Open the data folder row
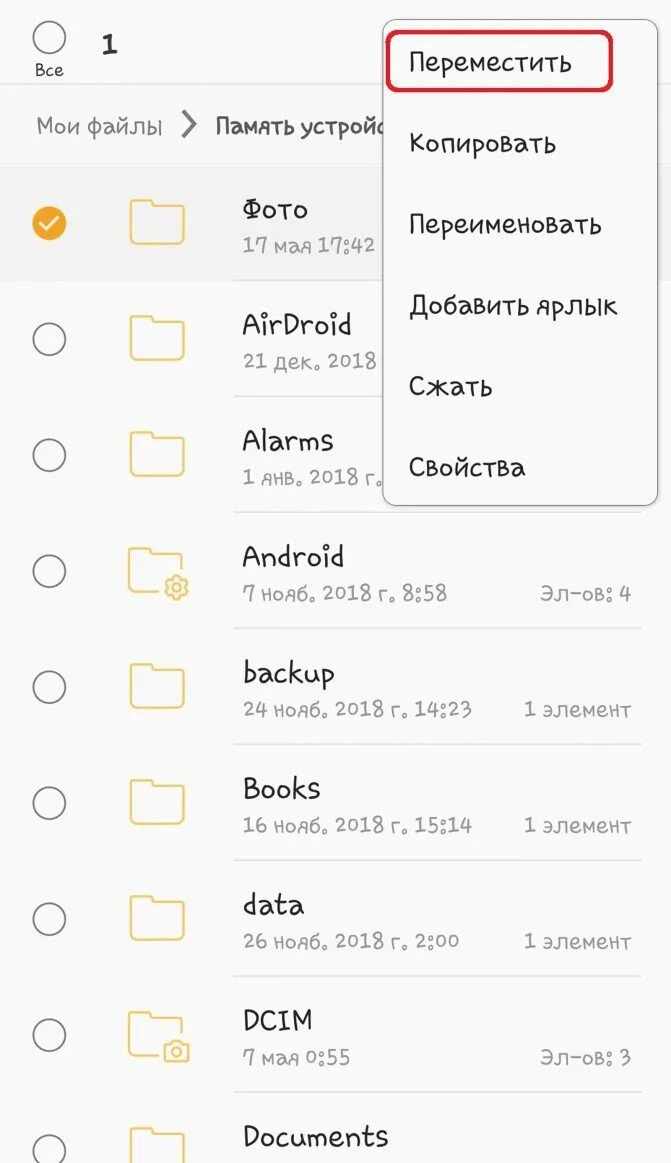The width and height of the screenshot is (671, 1163). [x=335, y=920]
